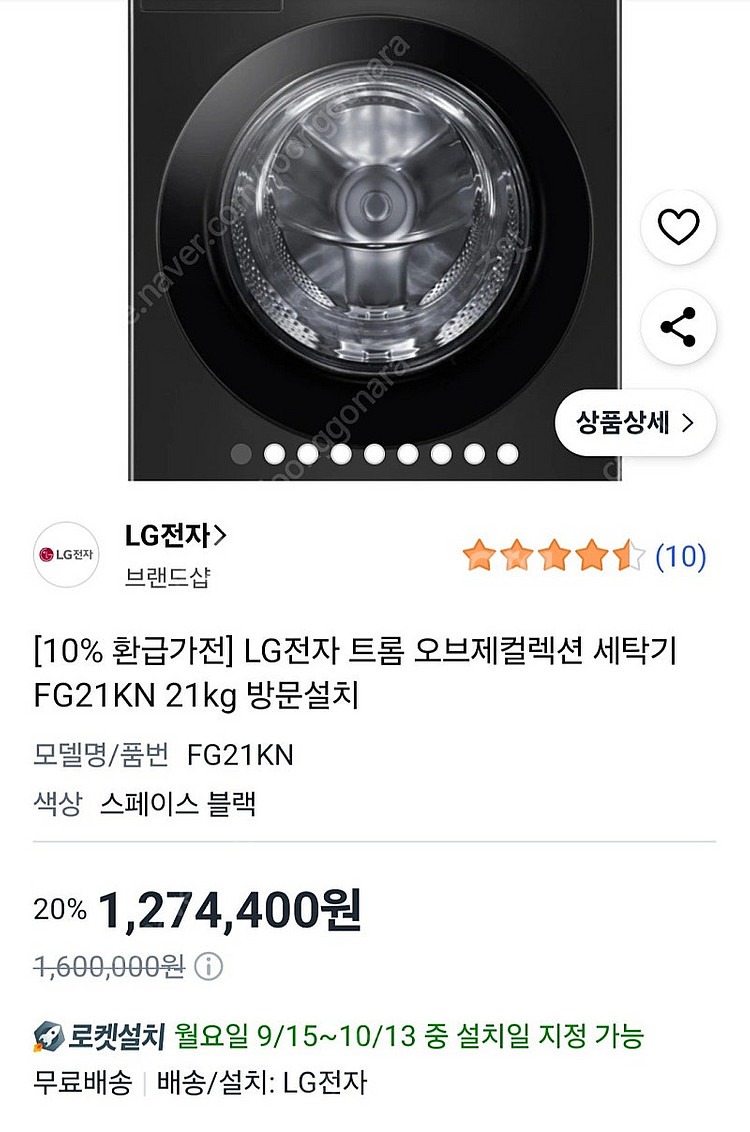Tap the info icon beside 1,600,000원

tap(209, 967)
